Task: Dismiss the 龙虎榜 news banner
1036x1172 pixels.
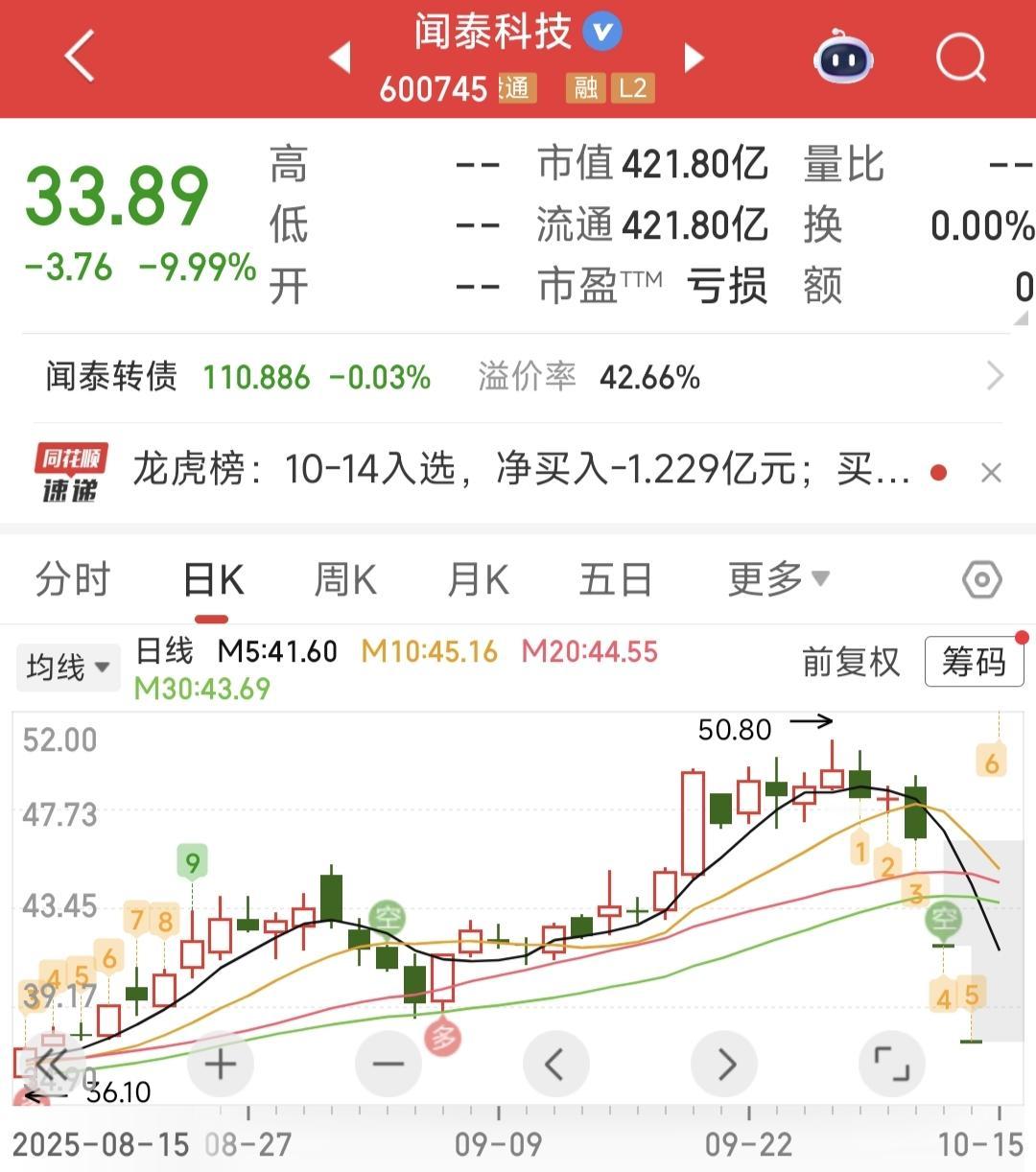Action: click(991, 473)
